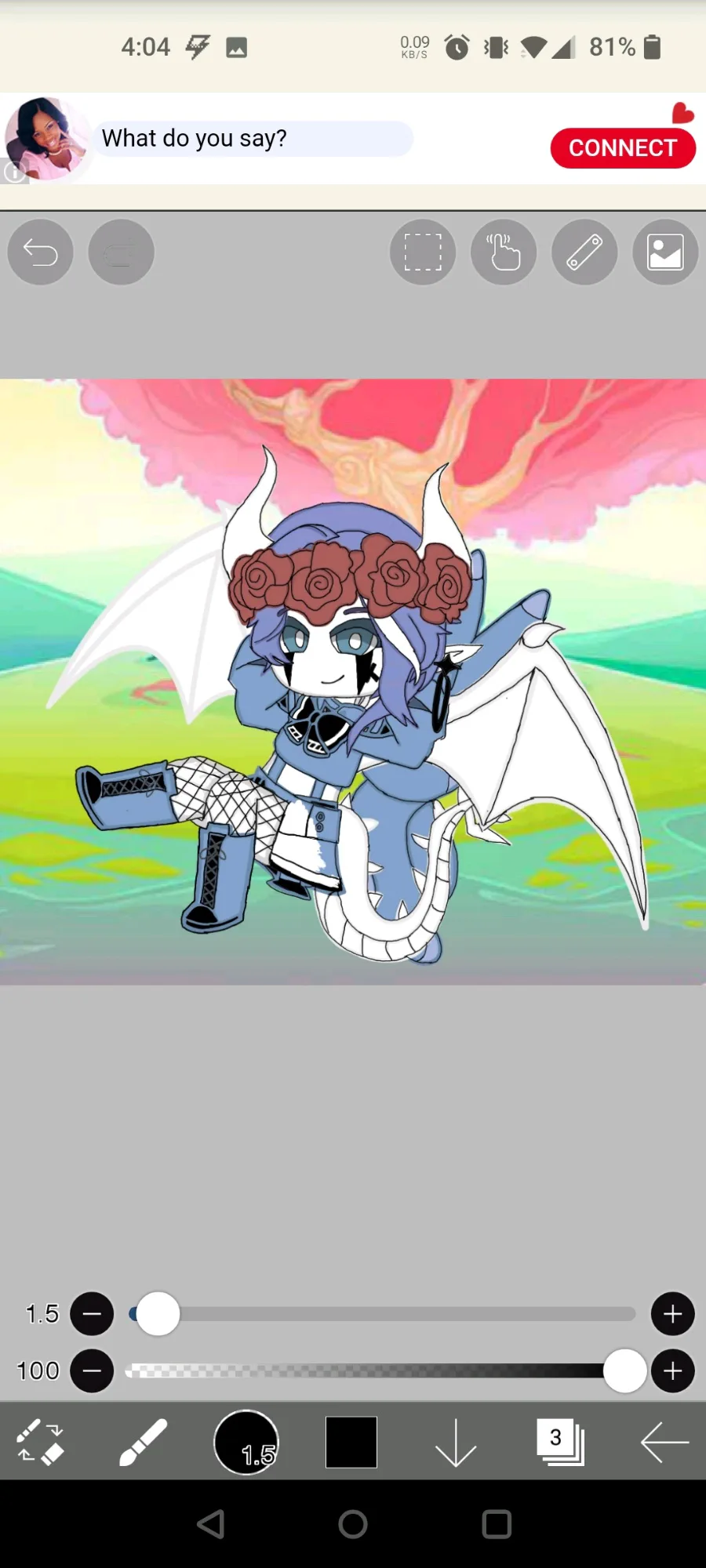Tap the back arrow in bottom toolbar
The image size is (706, 1568).
point(664,1443)
